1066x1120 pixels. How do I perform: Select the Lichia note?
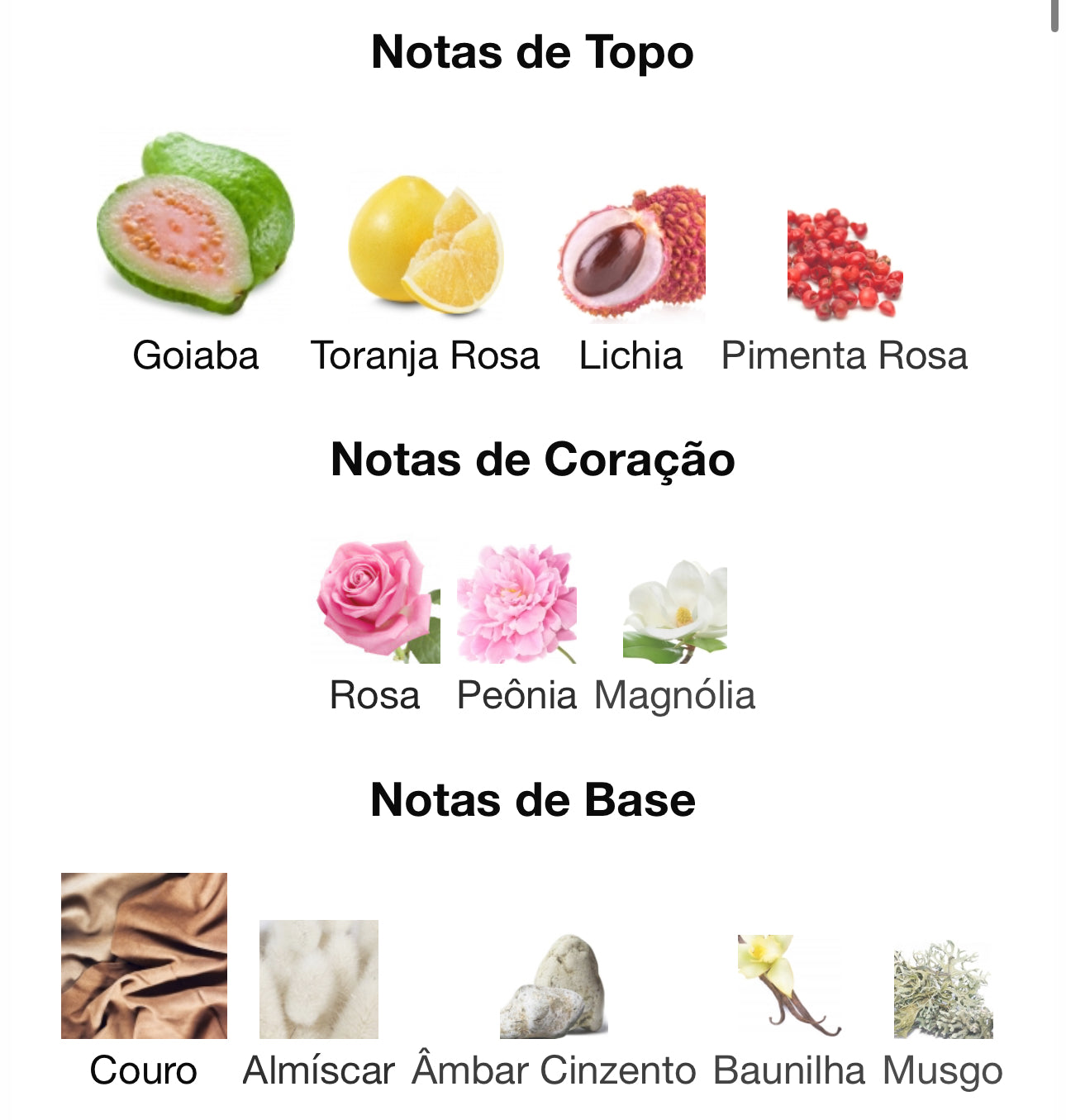point(631,252)
